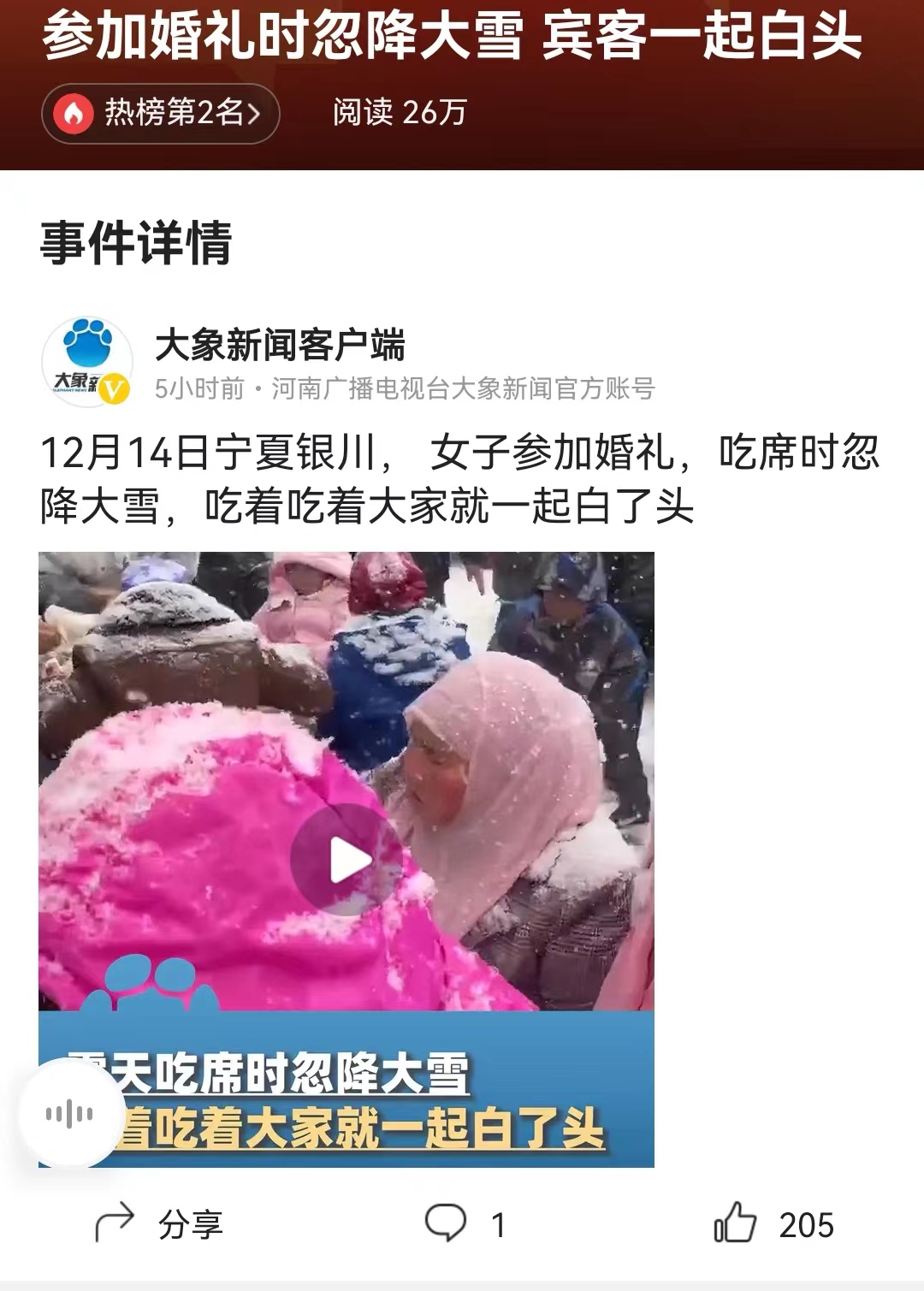The width and height of the screenshot is (924, 1291).
Task: Toggle follow on 大象新闻客户端 account
Action: click(x=283, y=346)
